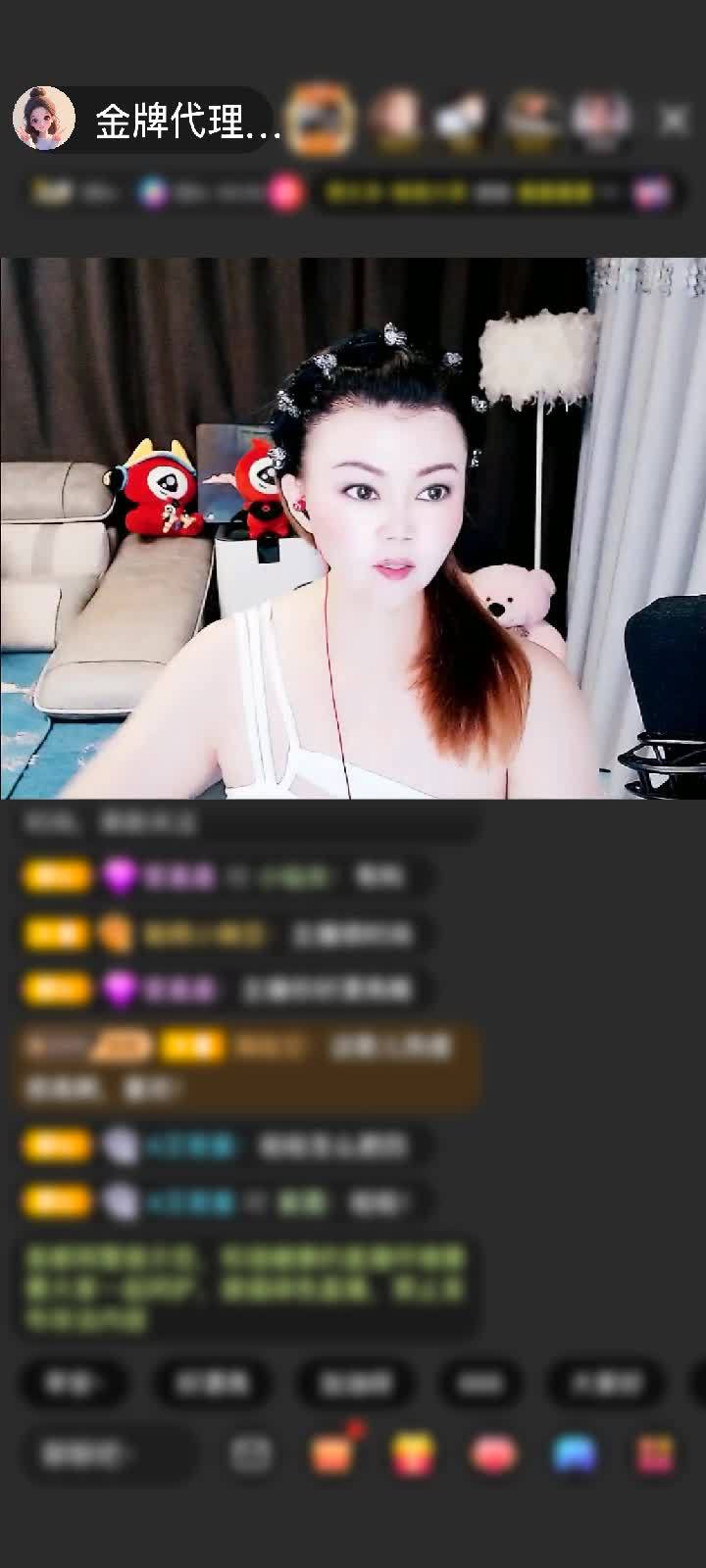706x1568 pixels.
Task: Open the yellow gift icon in the bottom bar
Action: click(413, 1454)
